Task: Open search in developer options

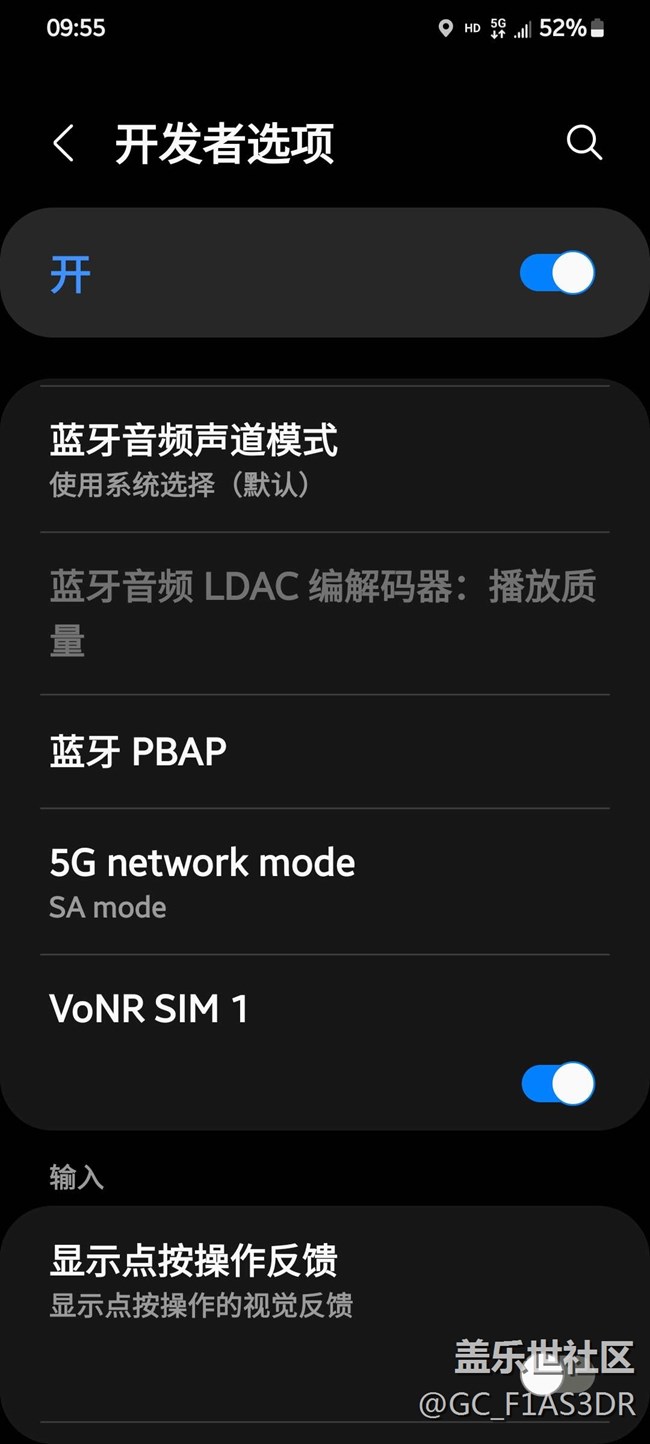Action: pyautogui.click(x=584, y=143)
